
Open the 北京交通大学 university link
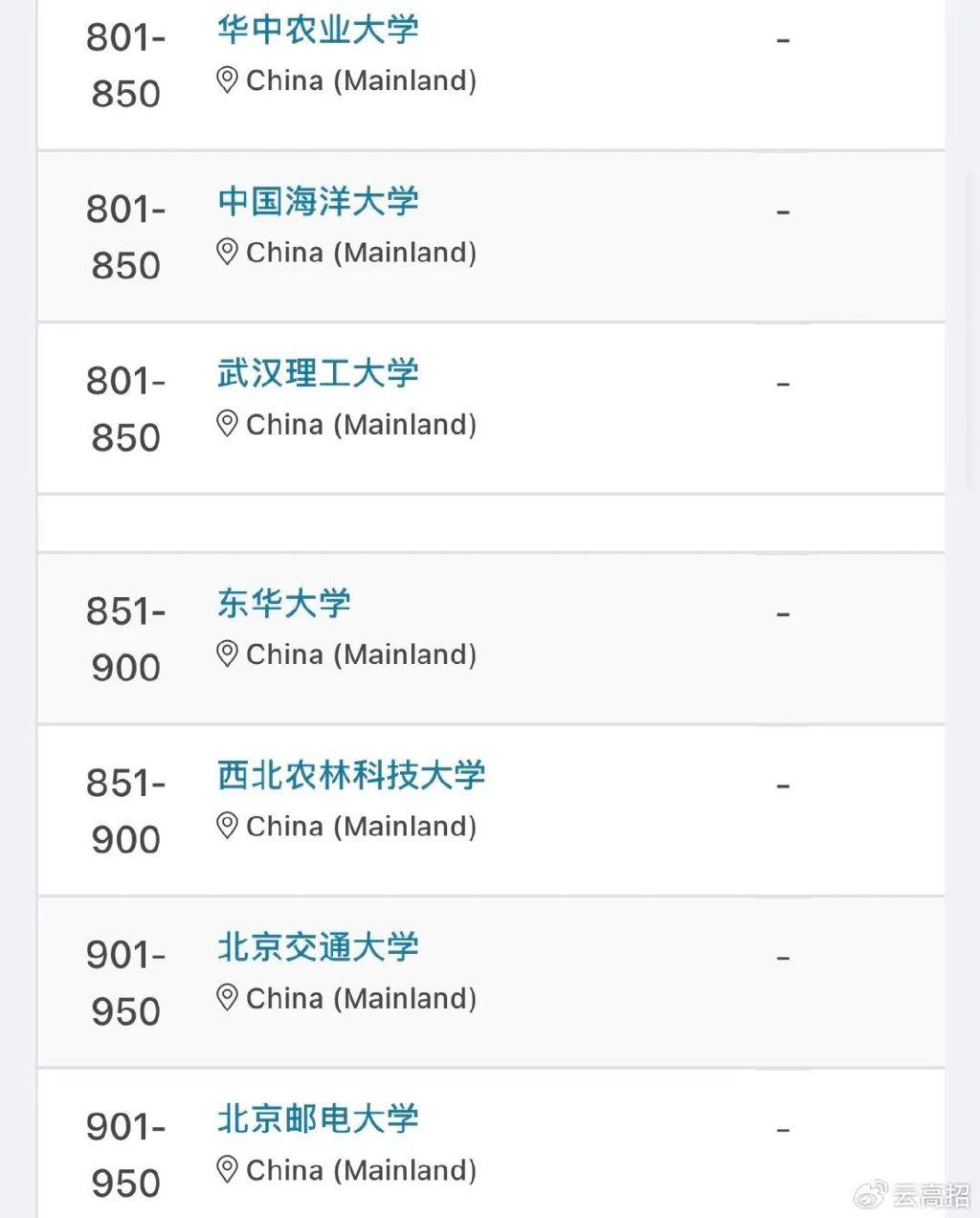click(317, 947)
